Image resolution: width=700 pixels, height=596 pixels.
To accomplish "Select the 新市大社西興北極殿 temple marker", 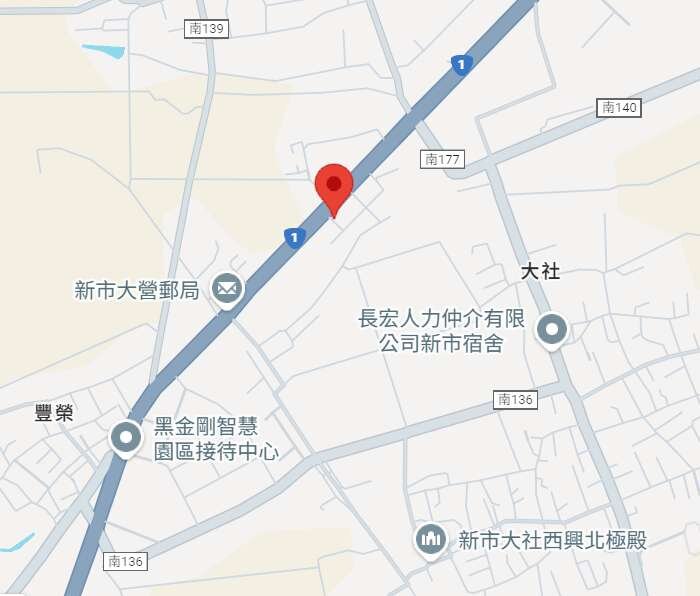I will 431,540.
